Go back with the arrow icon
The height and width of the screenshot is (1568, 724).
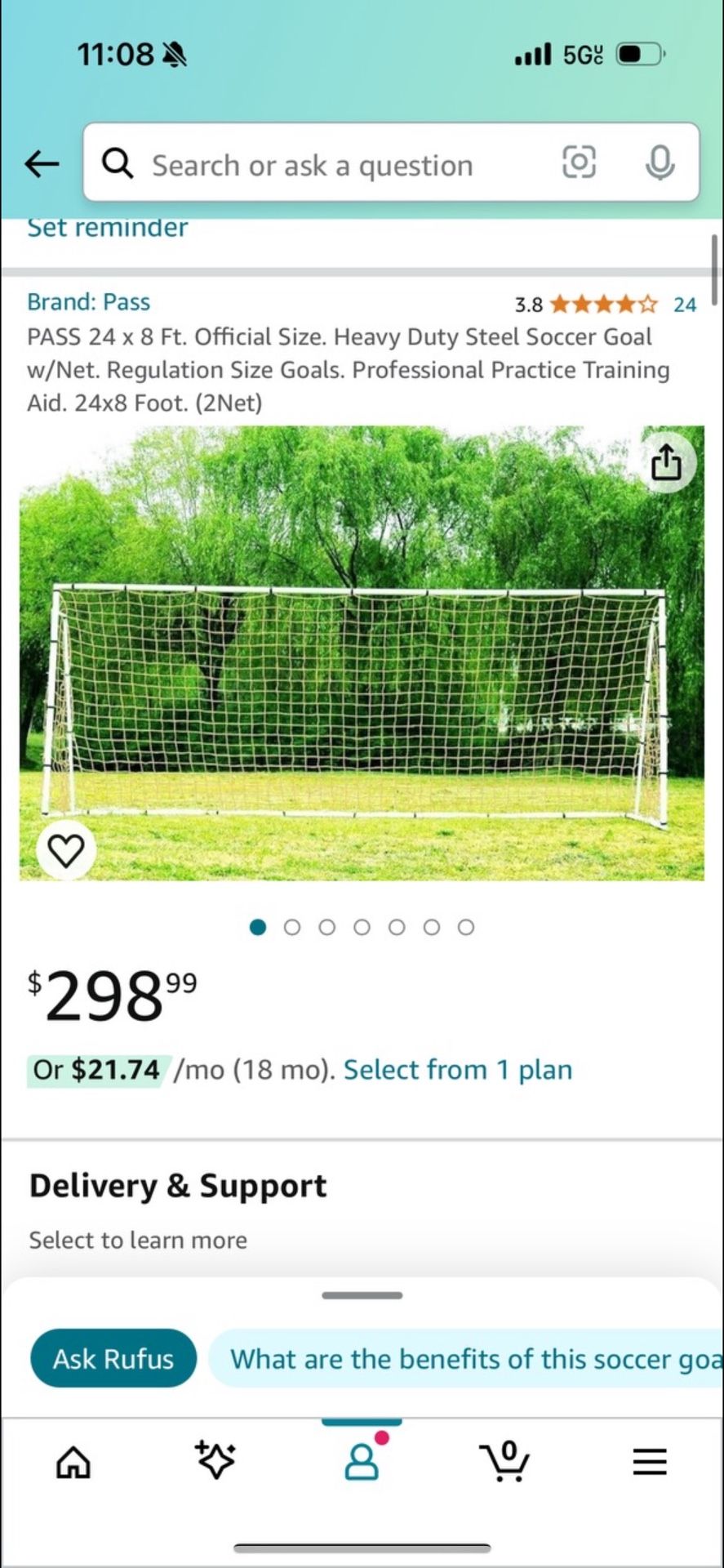[42, 164]
